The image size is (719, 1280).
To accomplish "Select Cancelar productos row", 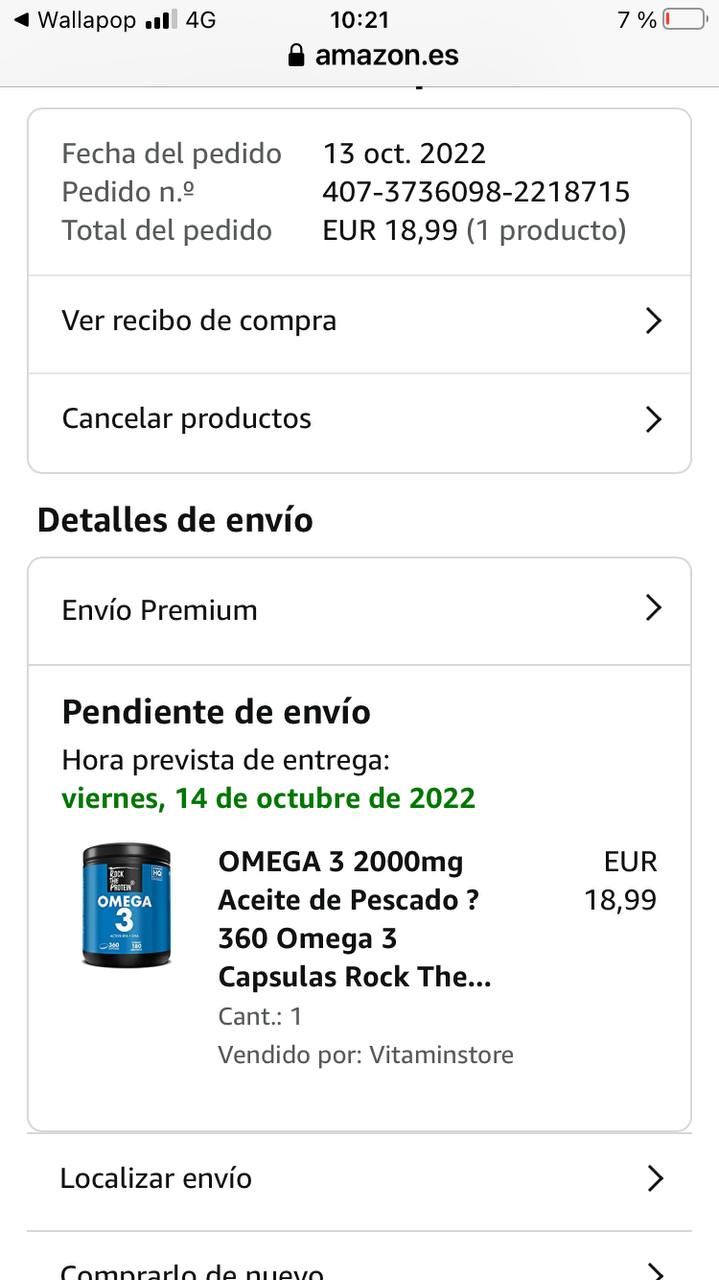I will pyautogui.click(x=358, y=419).
